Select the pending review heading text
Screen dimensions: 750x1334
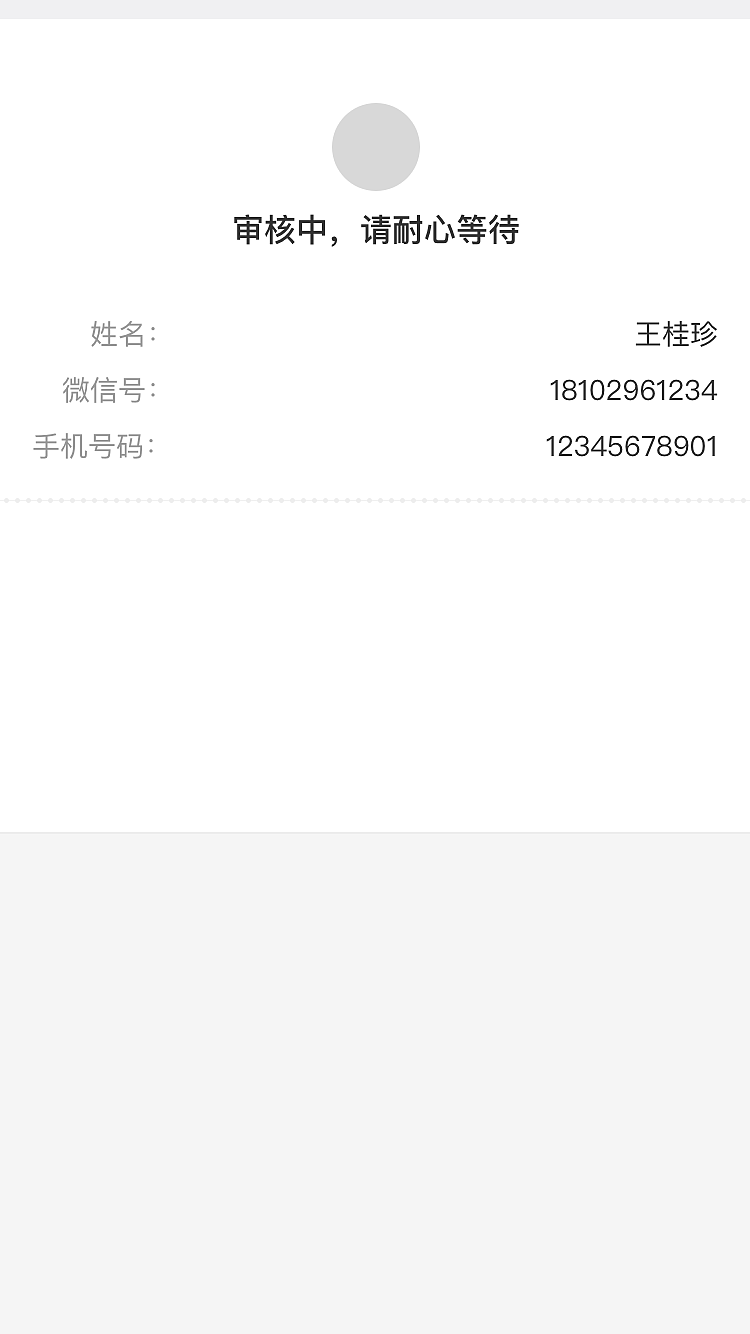[x=375, y=230]
